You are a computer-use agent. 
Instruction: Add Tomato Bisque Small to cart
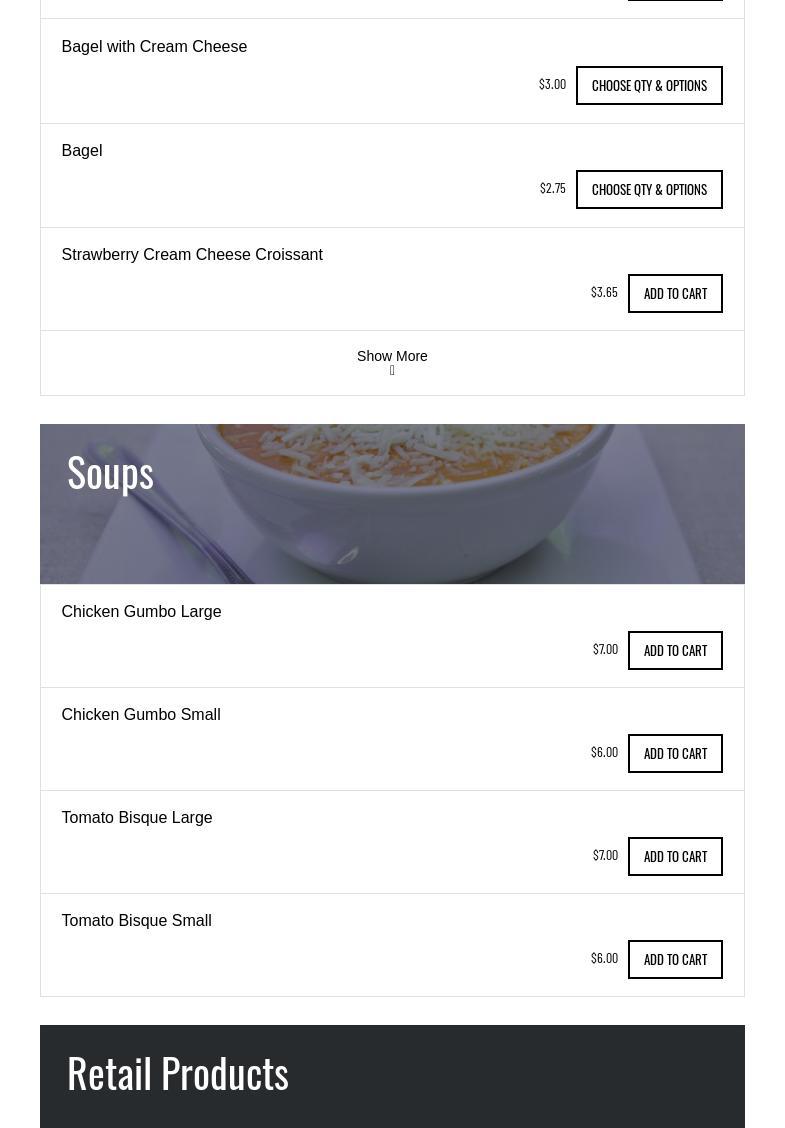tap(675, 959)
